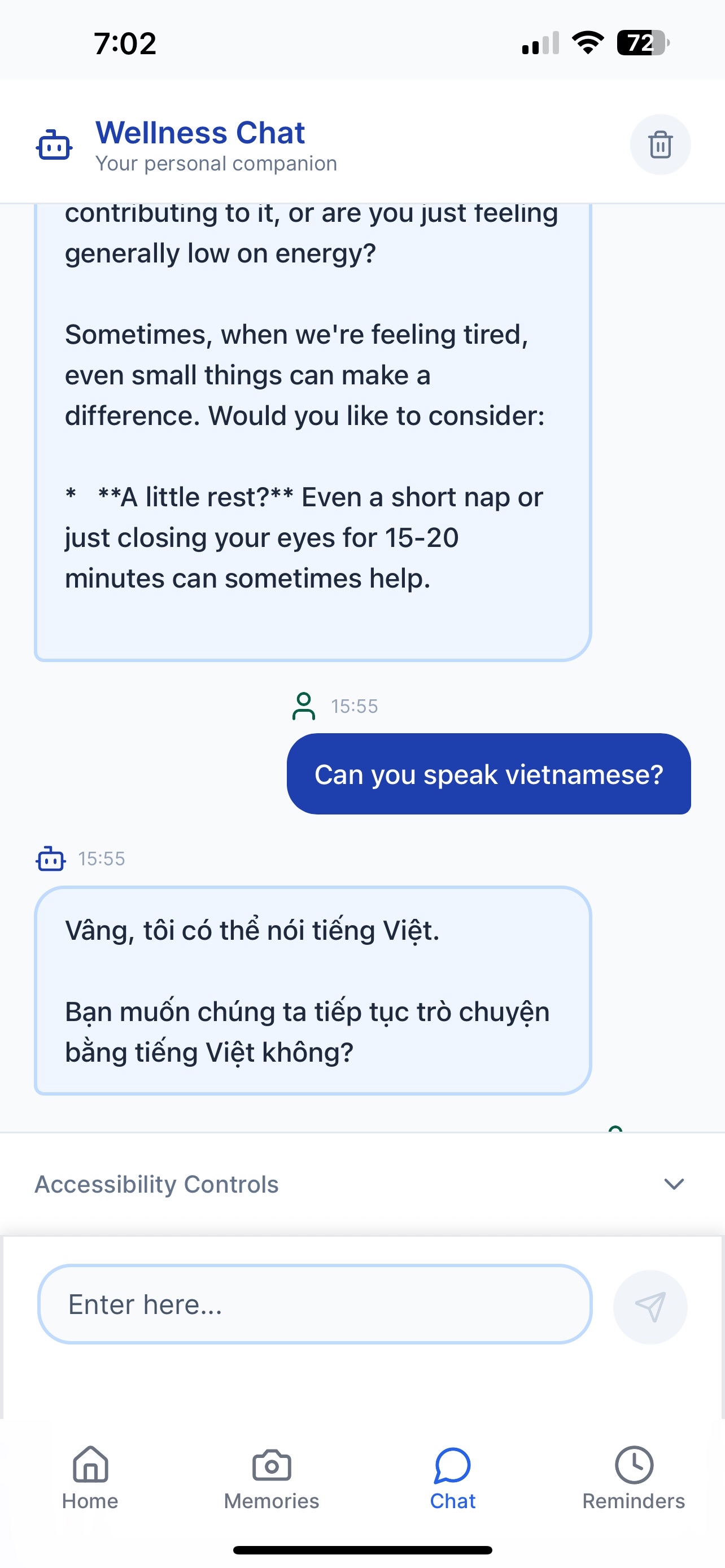The width and height of the screenshot is (725, 1568).
Task: Send the message with the paper plane icon
Action: tap(650, 1306)
